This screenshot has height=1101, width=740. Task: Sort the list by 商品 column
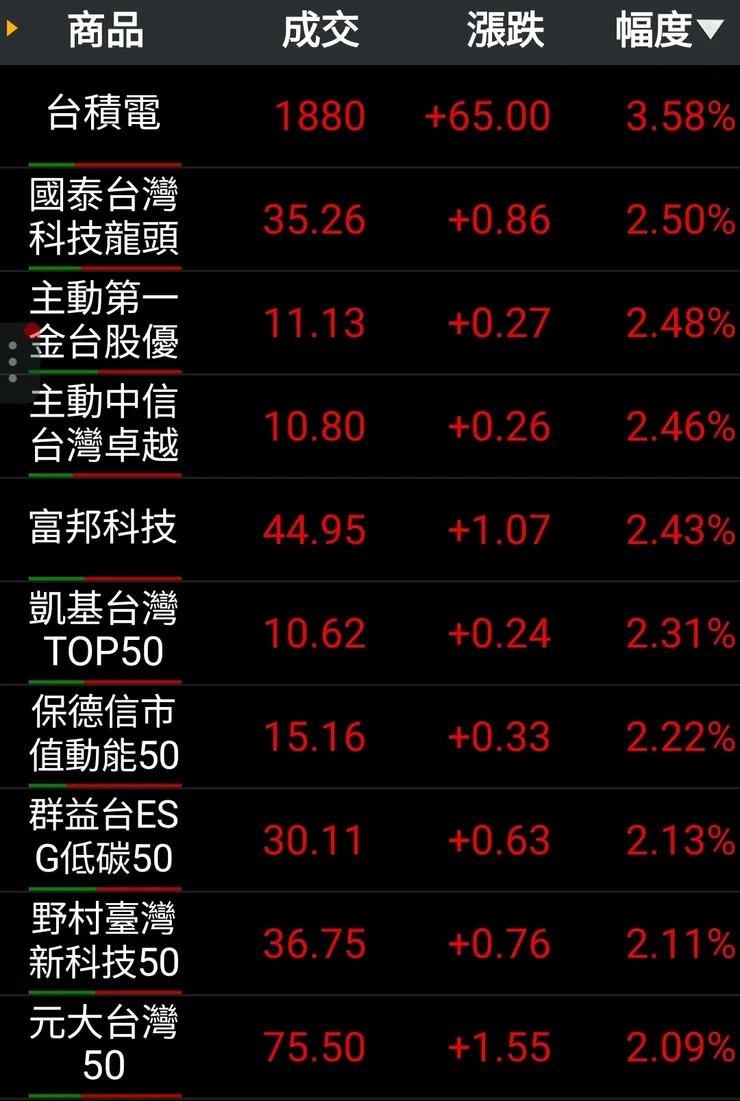pos(105,32)
